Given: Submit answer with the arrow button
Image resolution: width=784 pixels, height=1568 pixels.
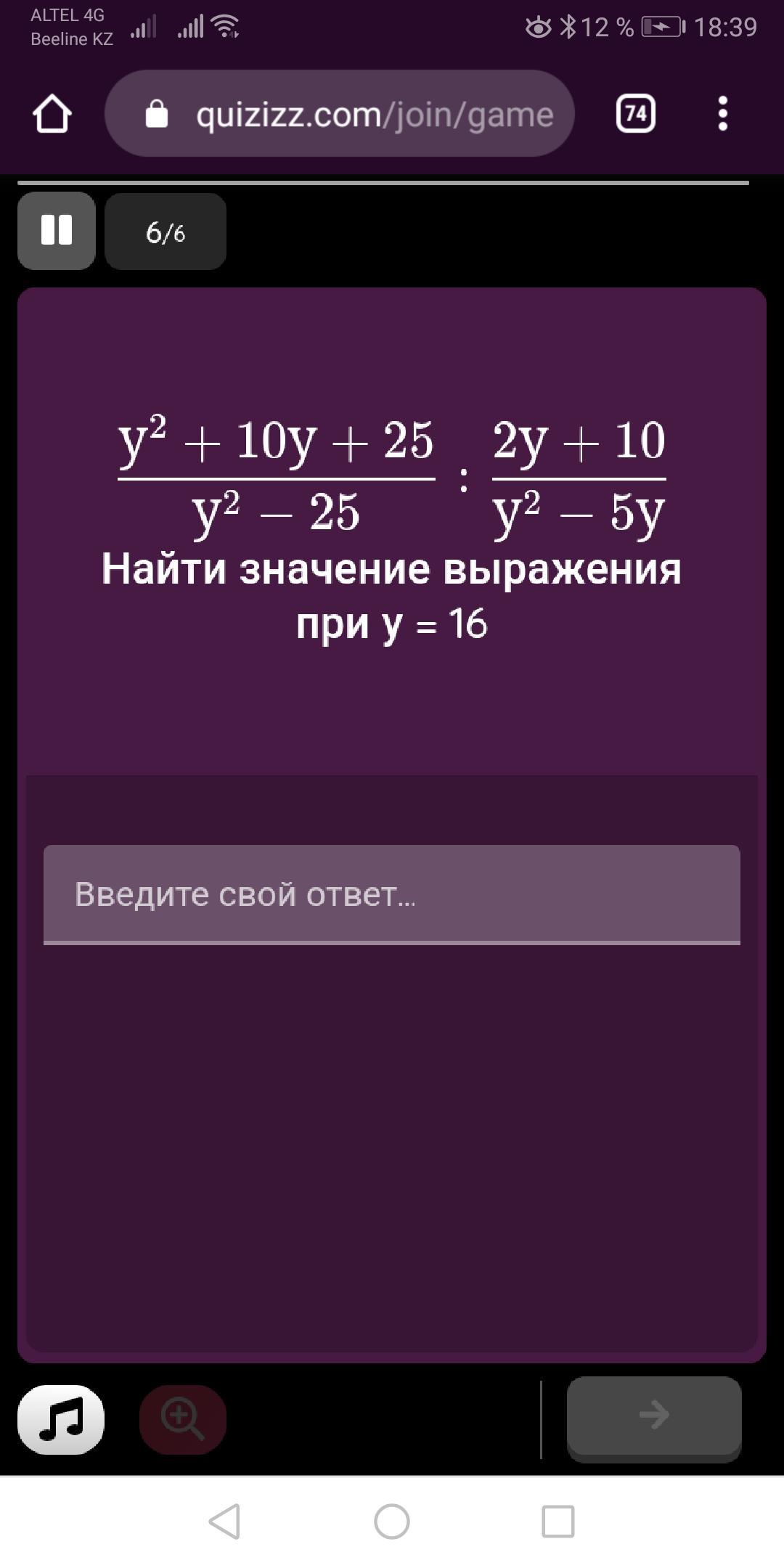Looking at the screenshot, I should (x=653, y=1416).
